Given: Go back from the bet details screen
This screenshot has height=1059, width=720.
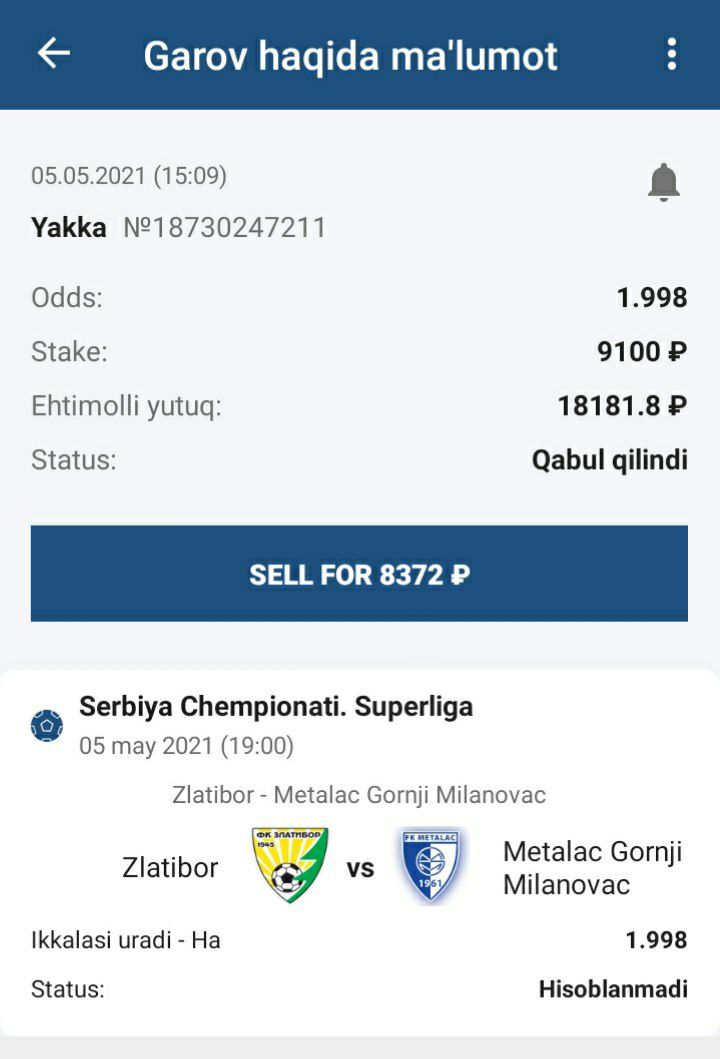Looking at the screenshot, I should pyautogui.click(x=54, y=54).
